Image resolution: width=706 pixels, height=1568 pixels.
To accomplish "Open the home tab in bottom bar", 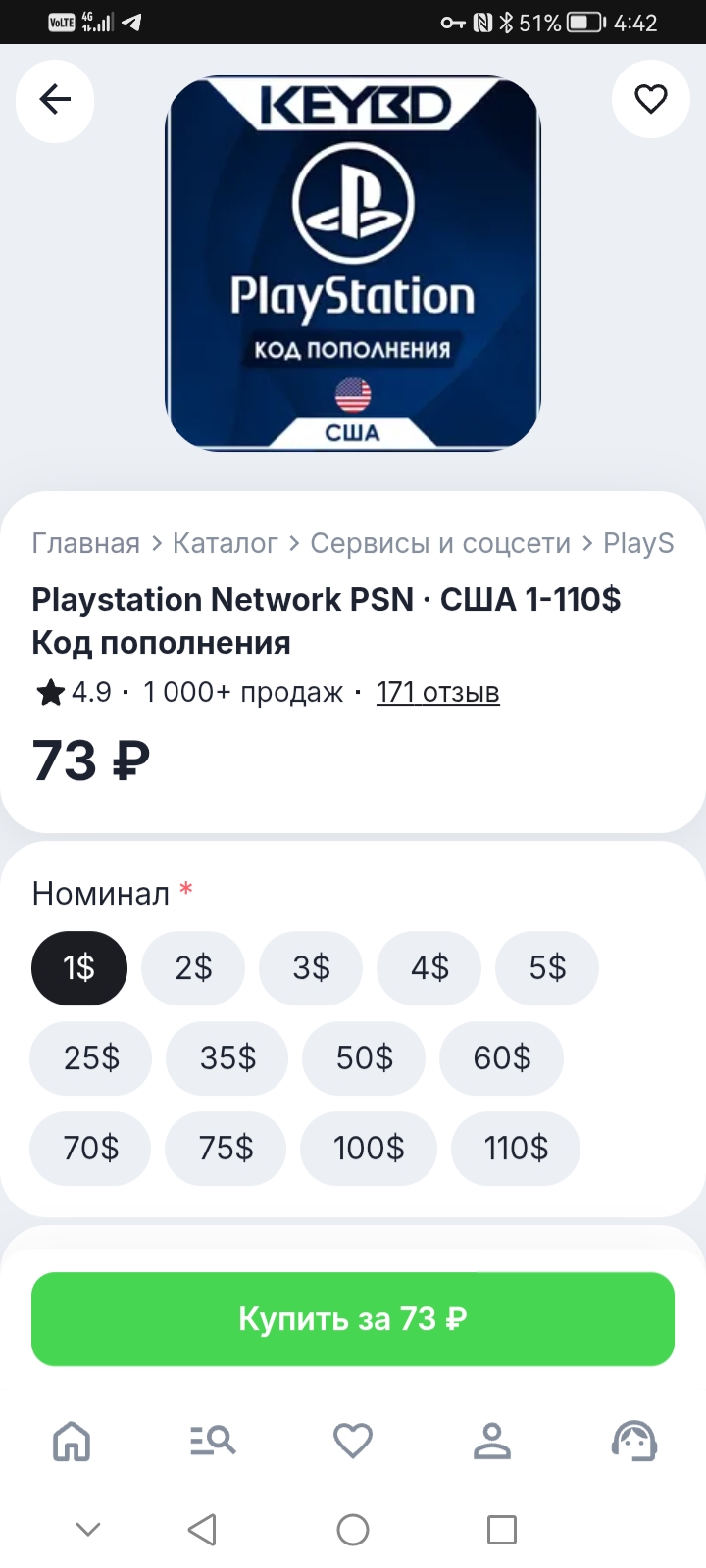I will (72, 1441).
